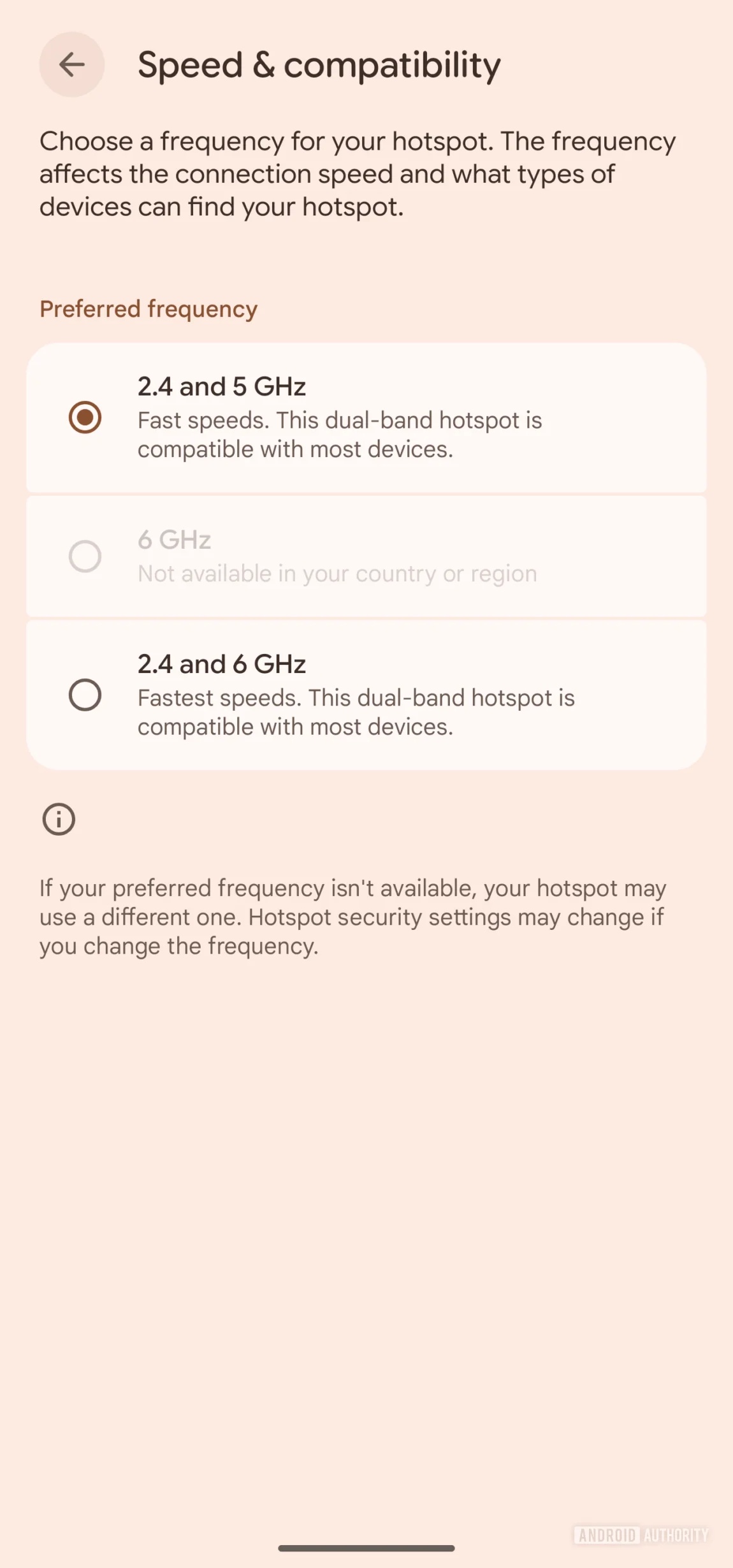733x1568 pixels.
Task: Go back using the arrow icon
Action: click(71, 64)
